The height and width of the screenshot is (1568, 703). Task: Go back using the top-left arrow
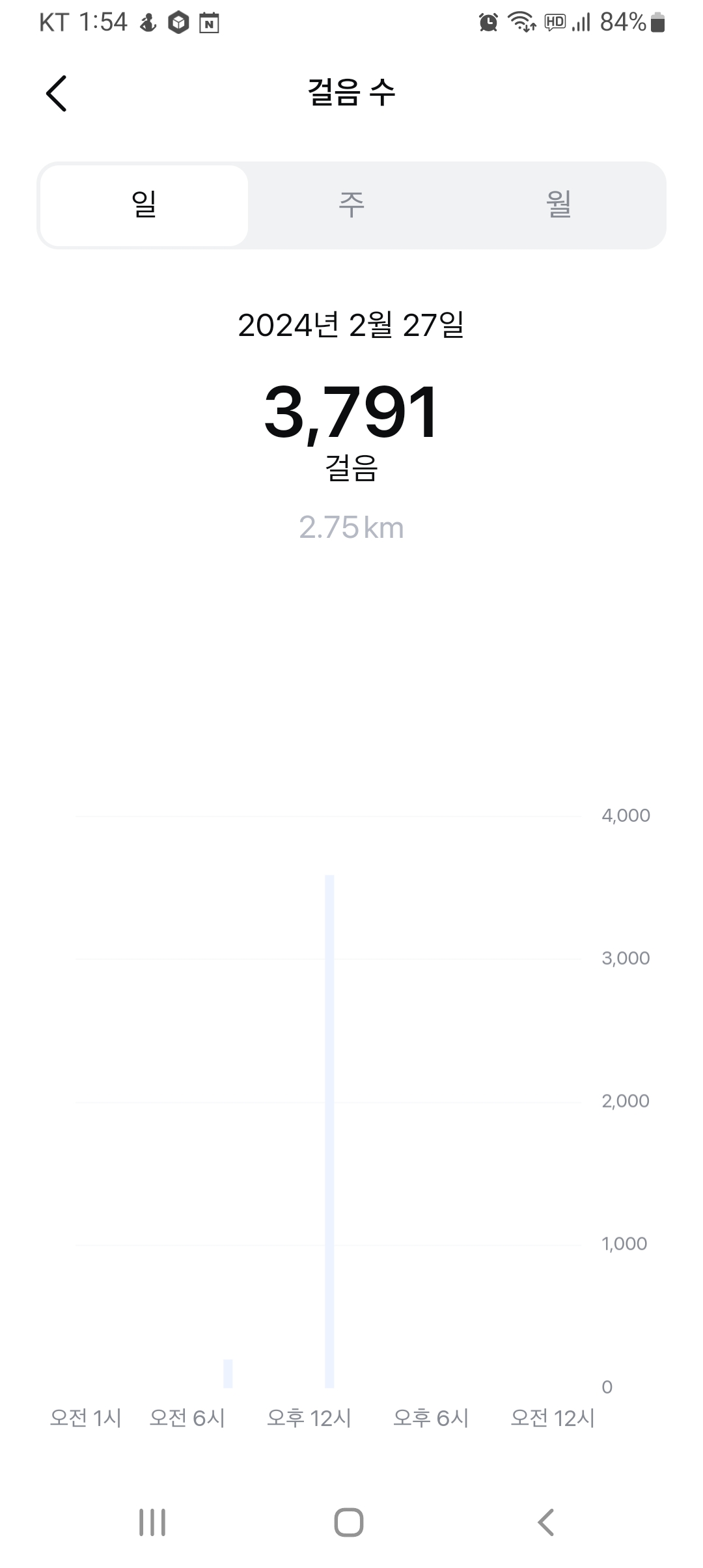point(57,93)
